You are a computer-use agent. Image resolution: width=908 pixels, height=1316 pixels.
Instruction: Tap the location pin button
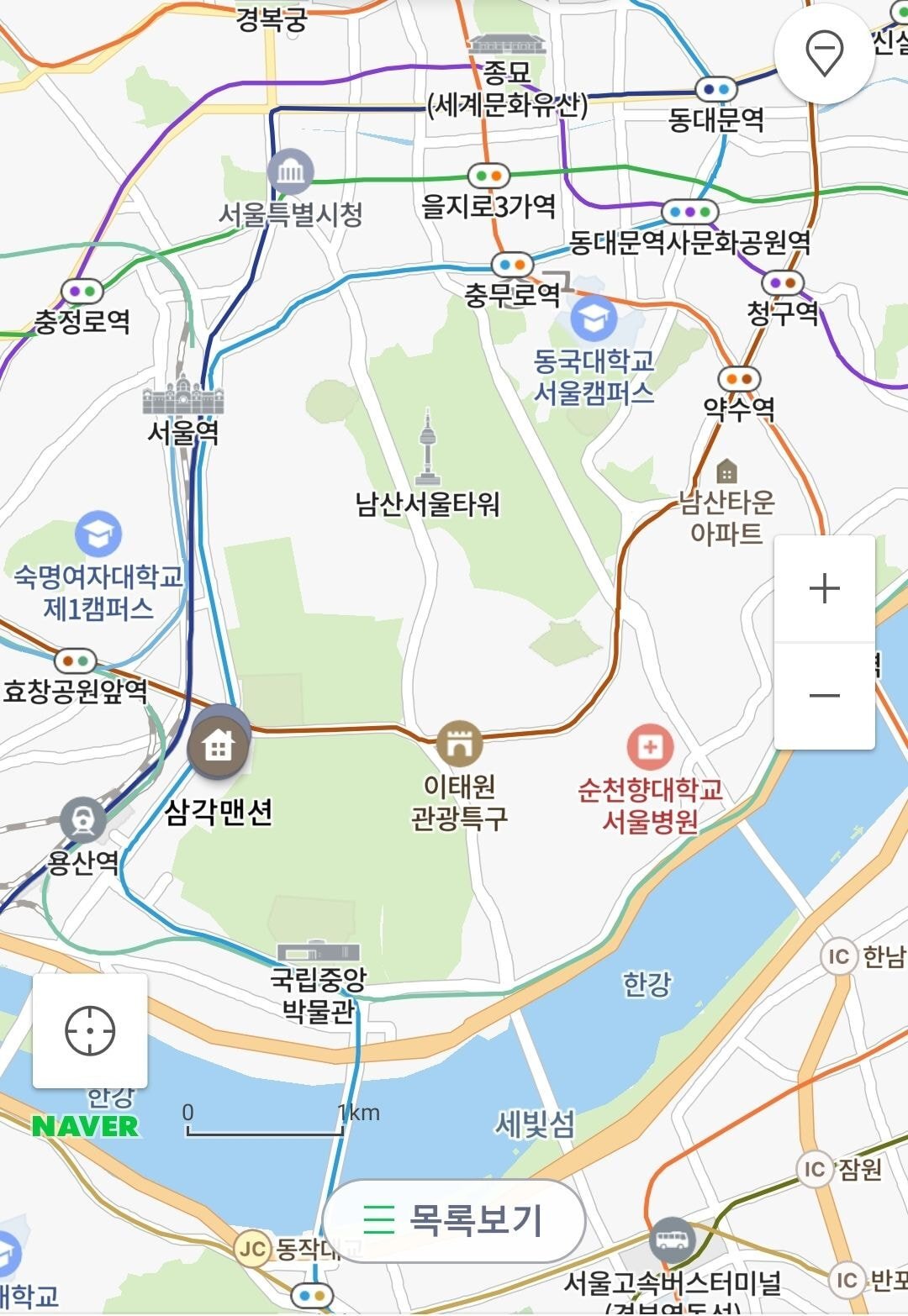coord(824,53)
